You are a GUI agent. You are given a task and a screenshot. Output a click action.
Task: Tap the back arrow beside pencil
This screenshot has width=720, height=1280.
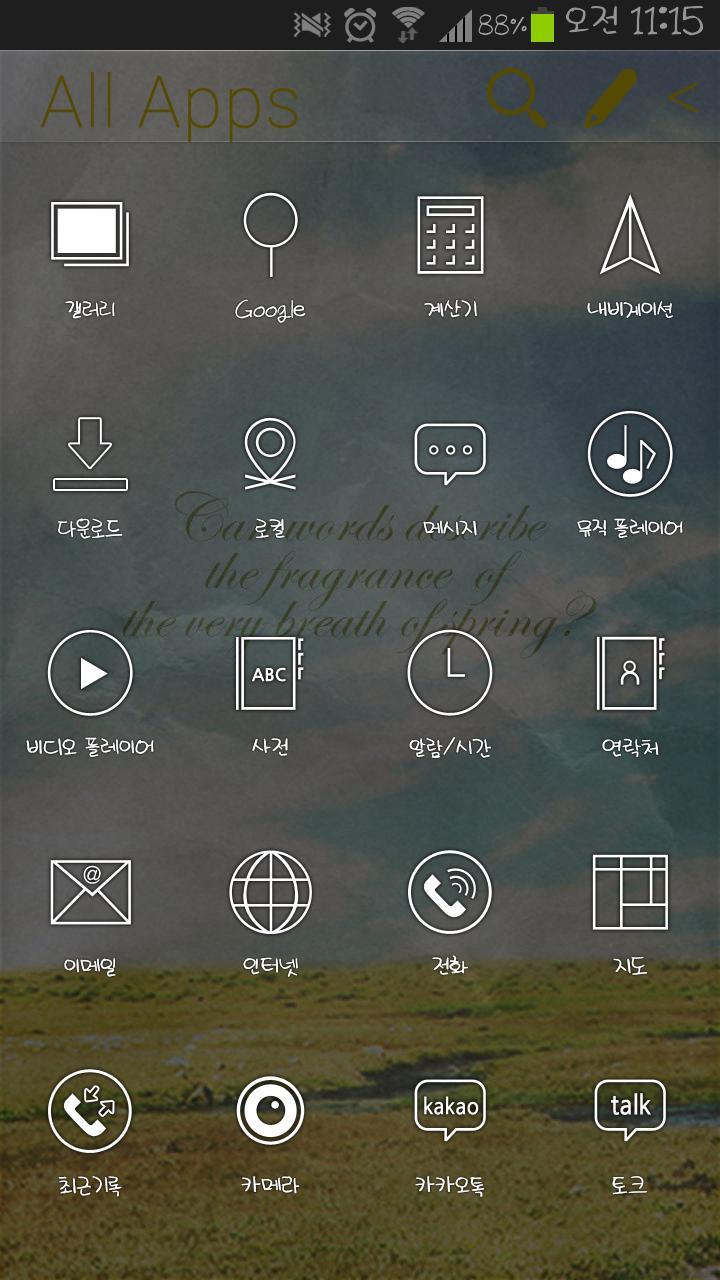coord(683,99)
